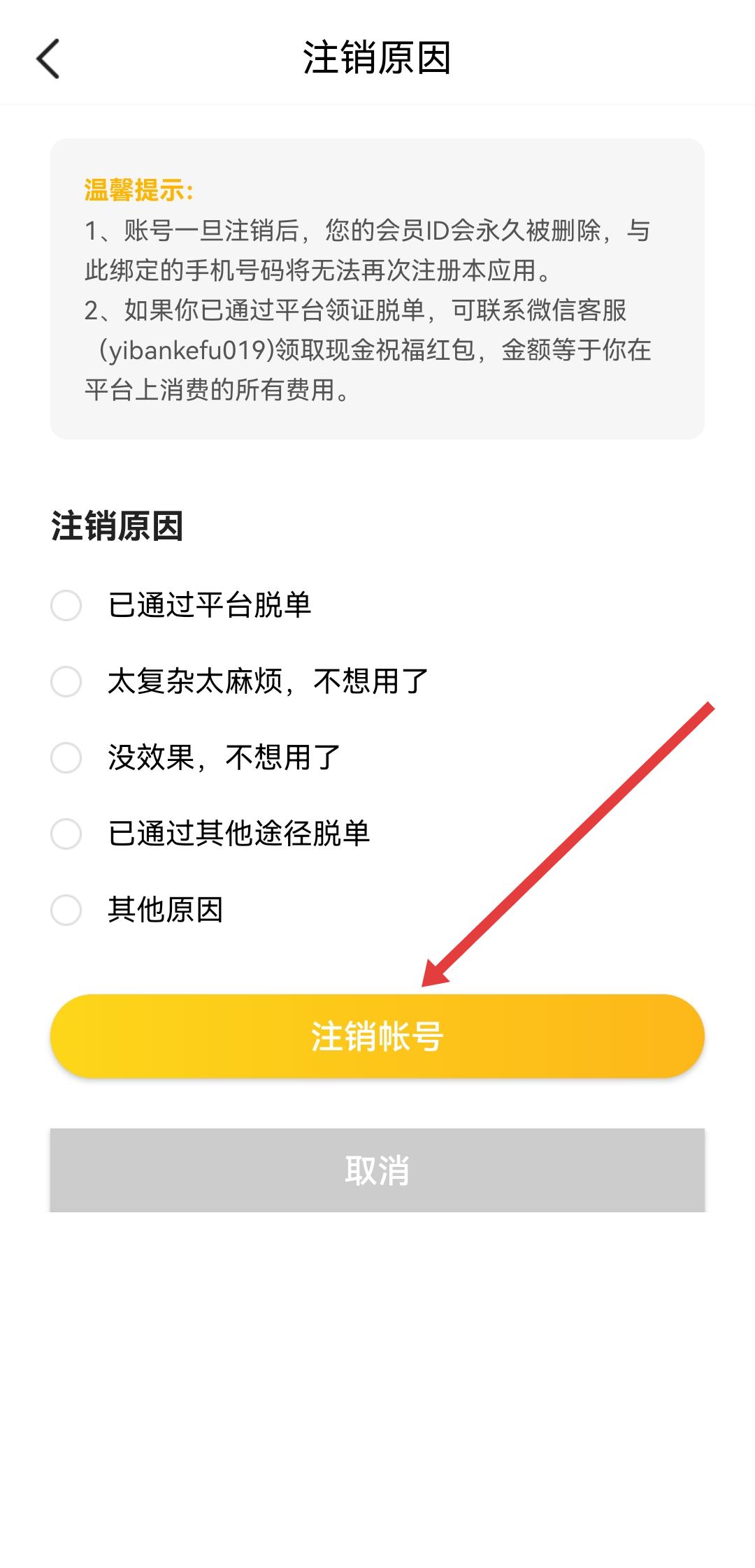Tap the yellow 注销帐号 button

pyautogui.click(x=377, y=1036)
